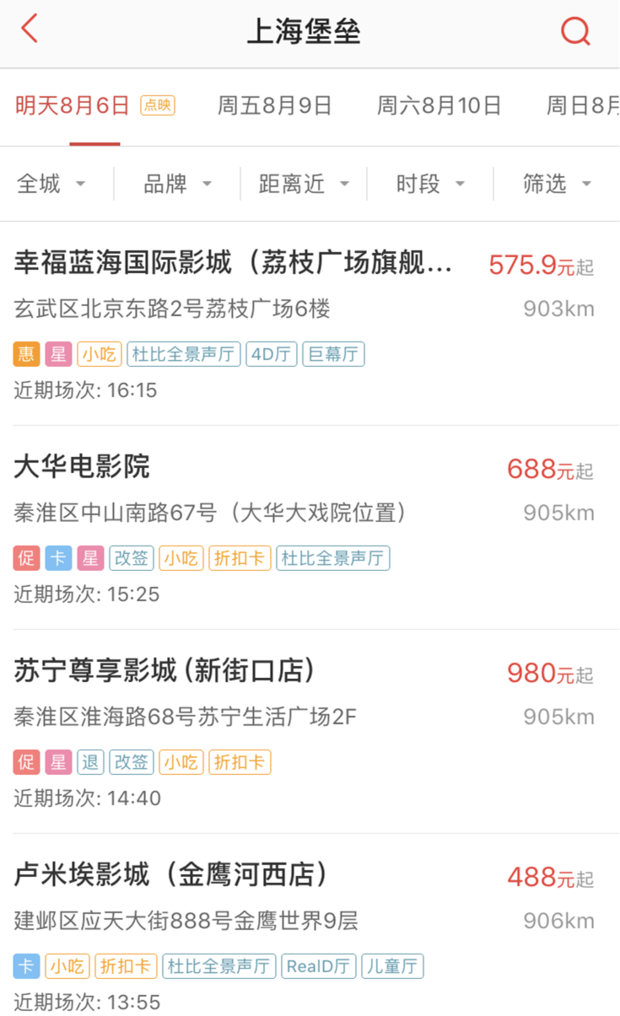Open the 筛选 filter dropdown
This screenshot has height=1016, width=620.
point(557,184)
